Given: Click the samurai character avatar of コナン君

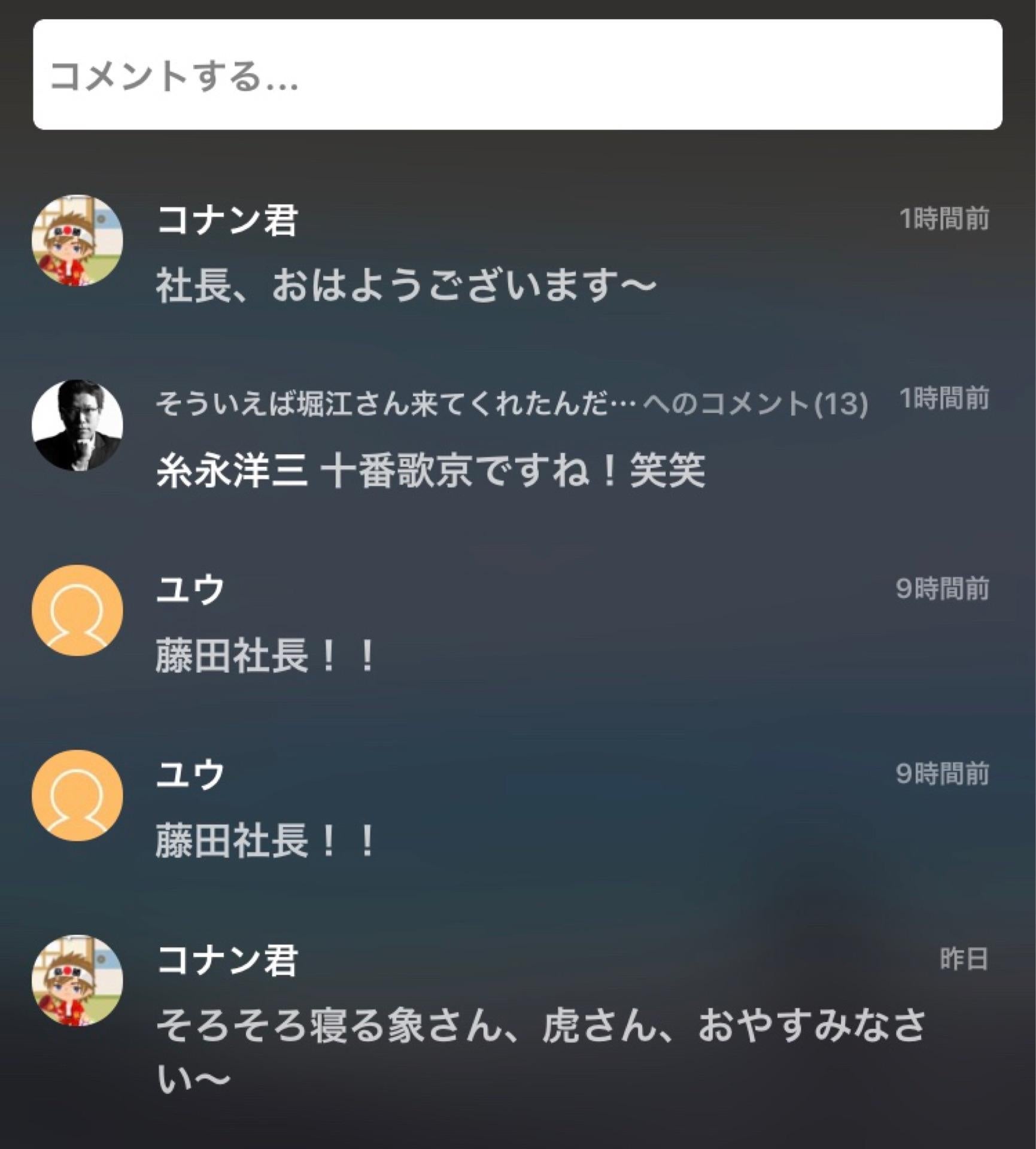Looking at the screenshot, I should (x=76, y=236).
